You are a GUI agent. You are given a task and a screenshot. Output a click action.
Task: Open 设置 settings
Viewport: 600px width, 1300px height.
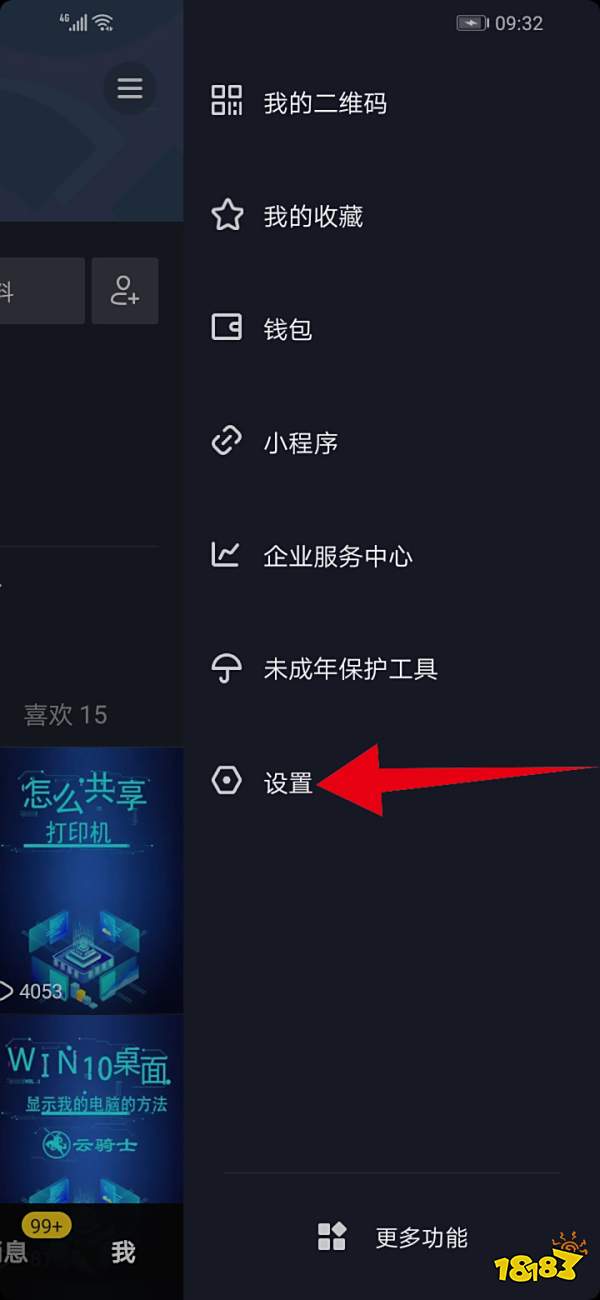(288, 783)
